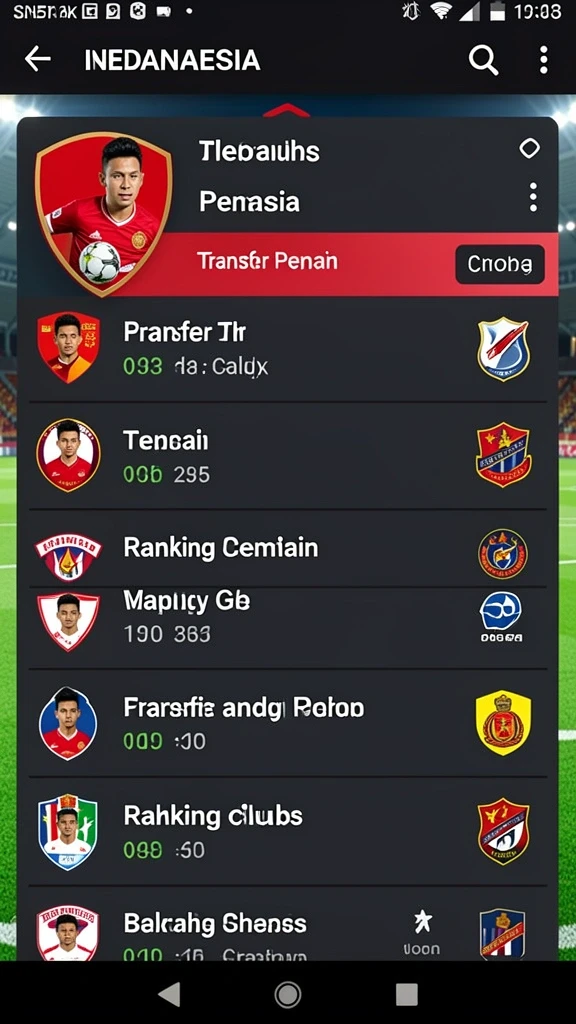Open search in the app bar
576x1024 pixels.
coord(483,61)
